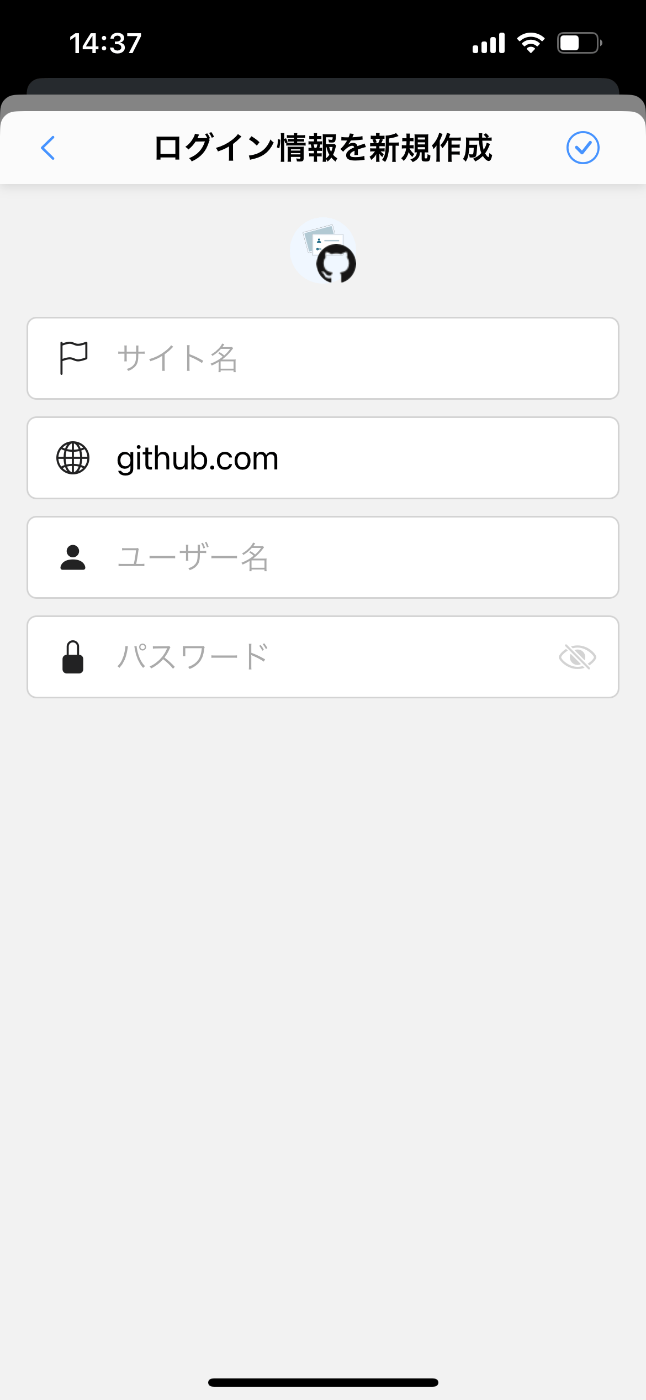
Task: Select the パスワード field
Action: pyautogui.click(x=323, y=657)
